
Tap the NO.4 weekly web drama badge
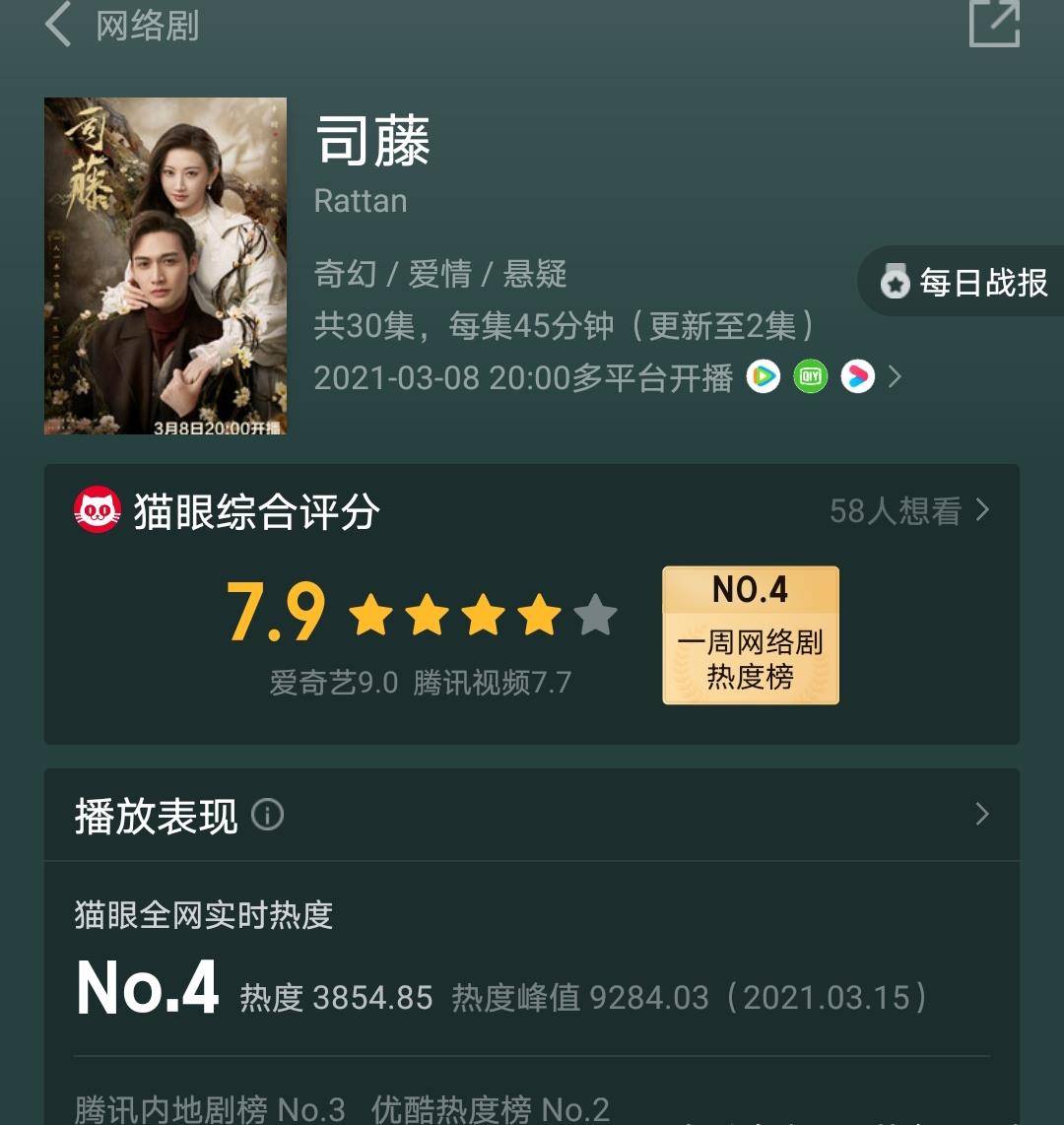tap(751, 632)
